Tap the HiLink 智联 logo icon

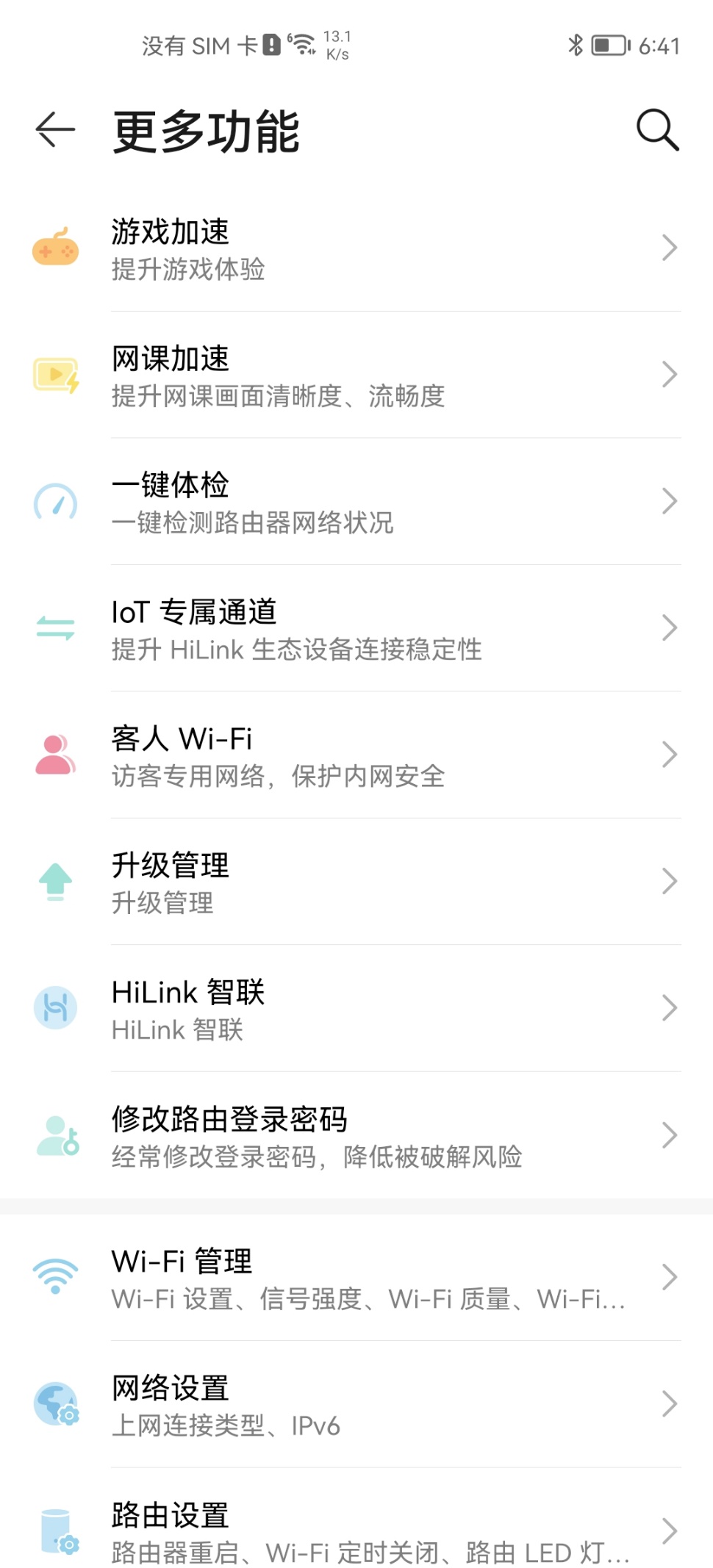(54, 1008)
